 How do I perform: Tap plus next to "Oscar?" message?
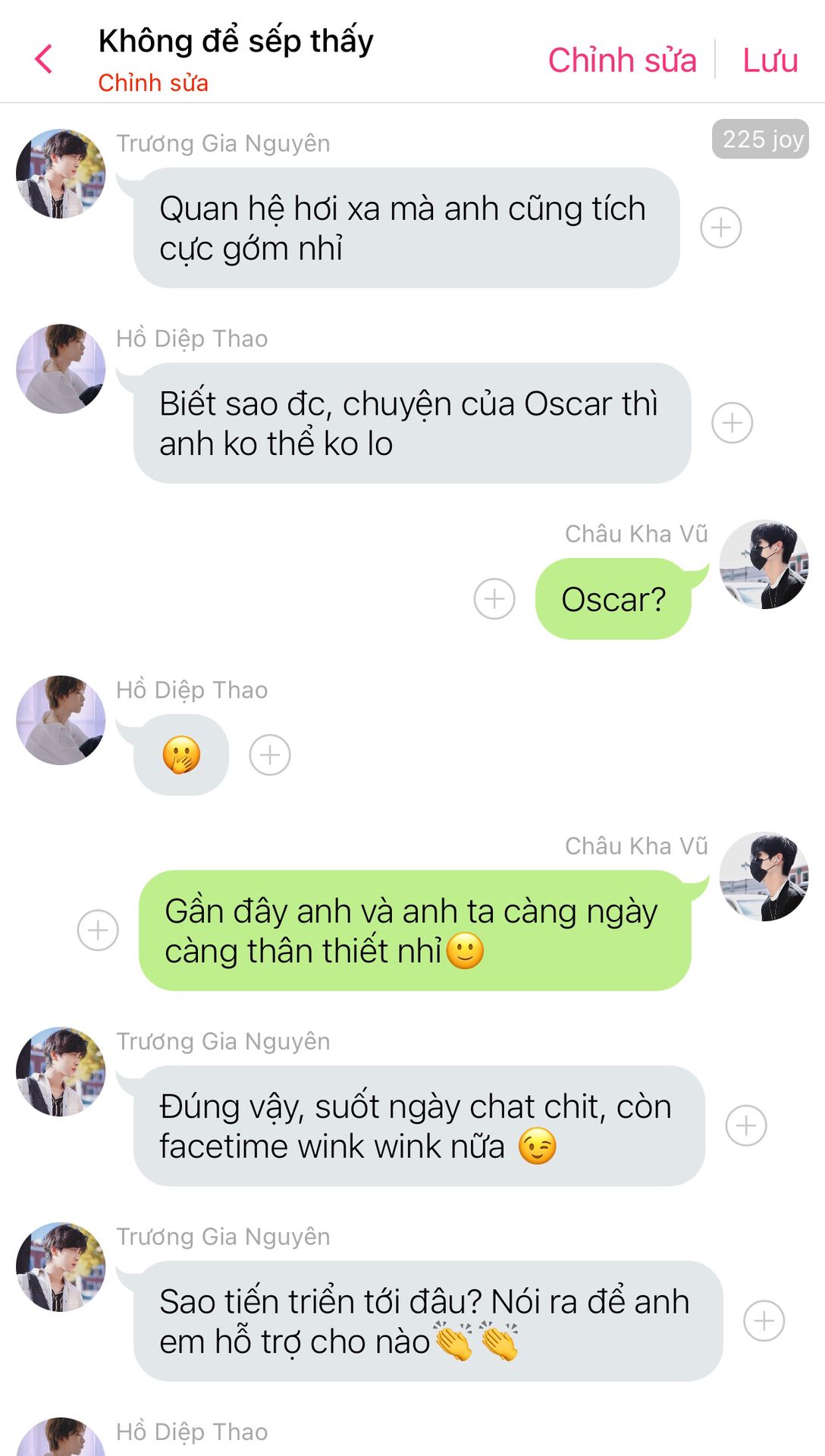tap(494, 599)
